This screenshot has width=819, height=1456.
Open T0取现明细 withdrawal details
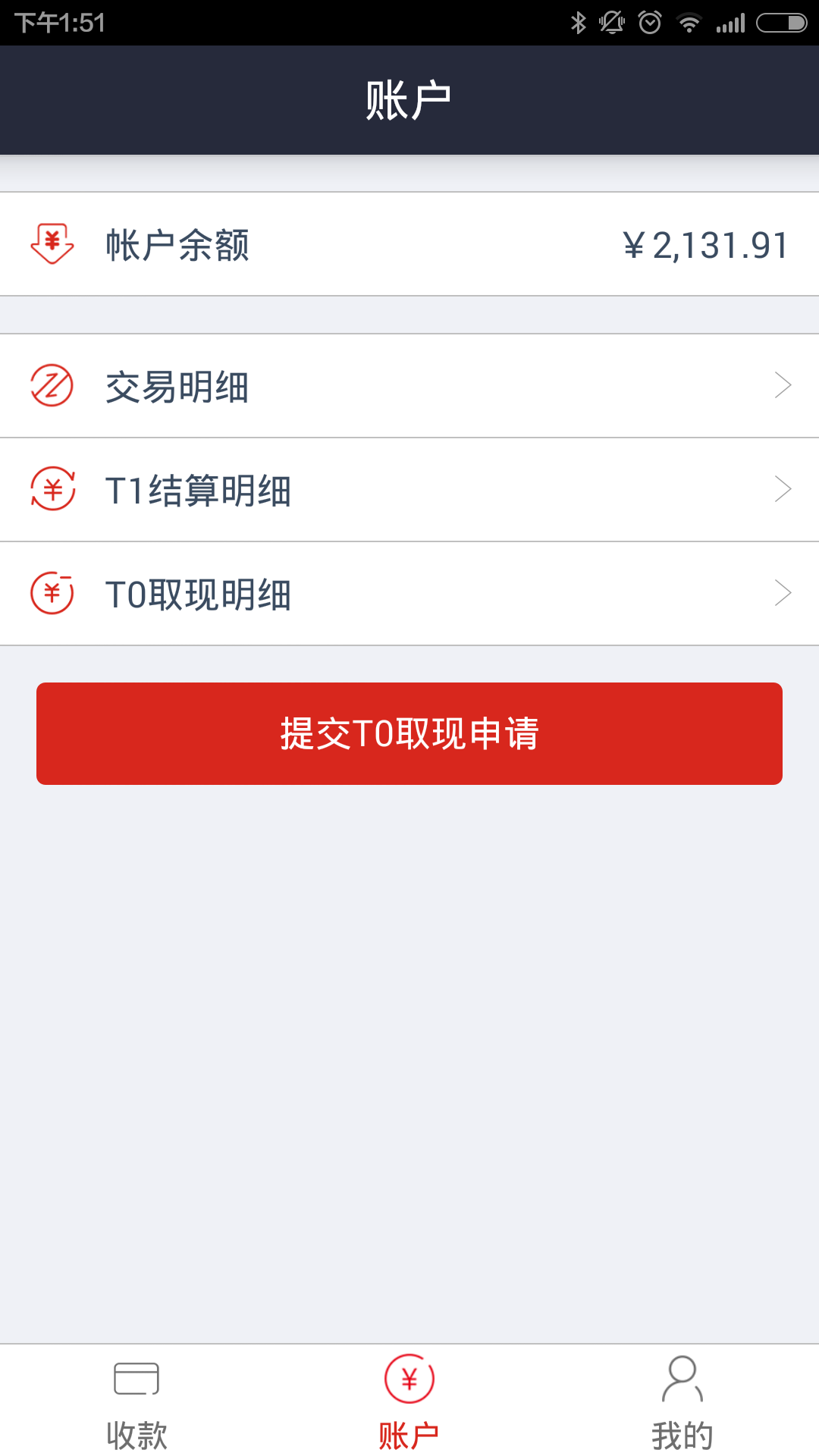(x=409, y=594)
